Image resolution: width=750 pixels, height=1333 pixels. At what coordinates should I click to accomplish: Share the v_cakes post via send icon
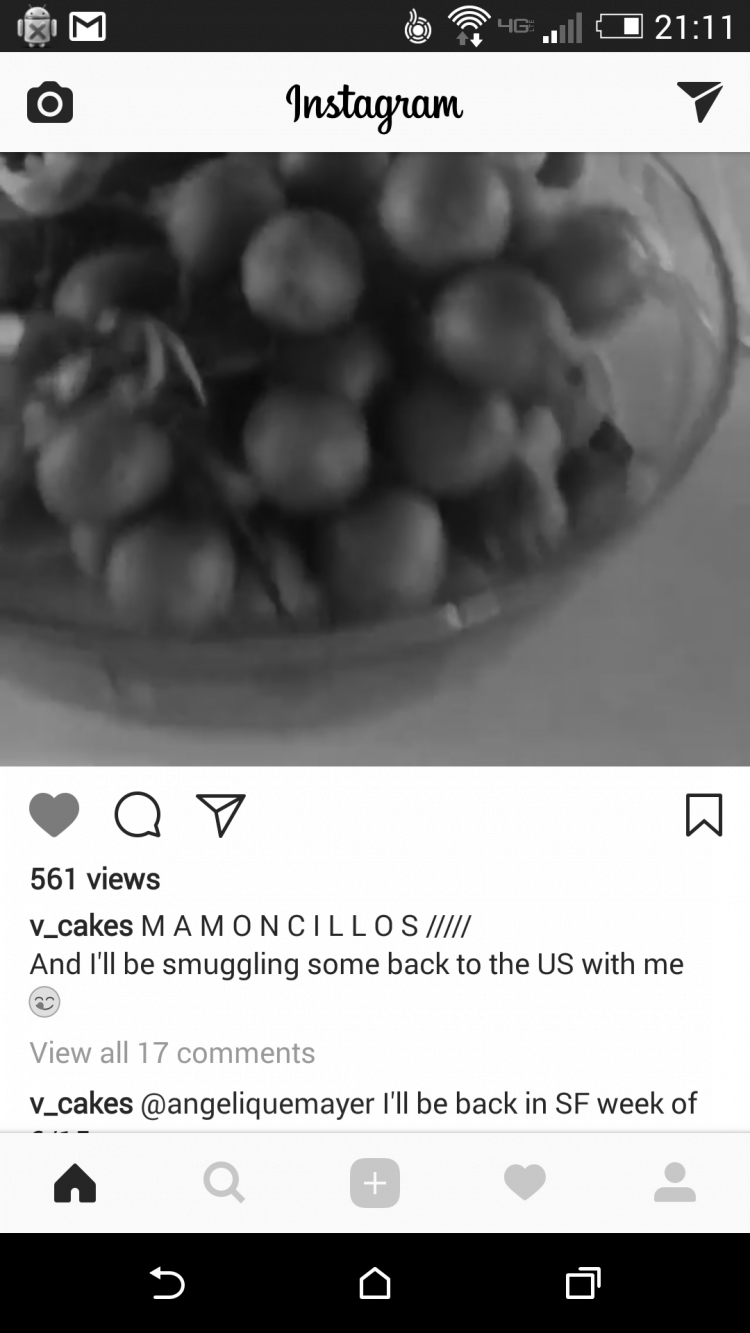point(220,815)
